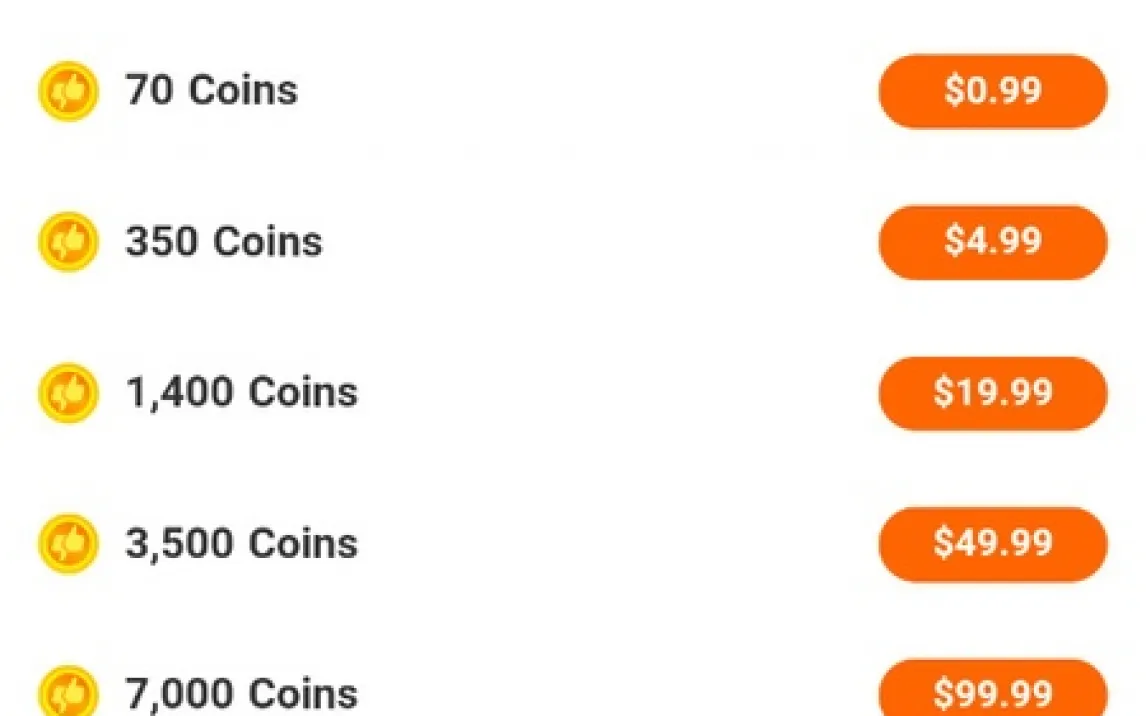Select the $19.99 price for 1,400 Coins

992,393
